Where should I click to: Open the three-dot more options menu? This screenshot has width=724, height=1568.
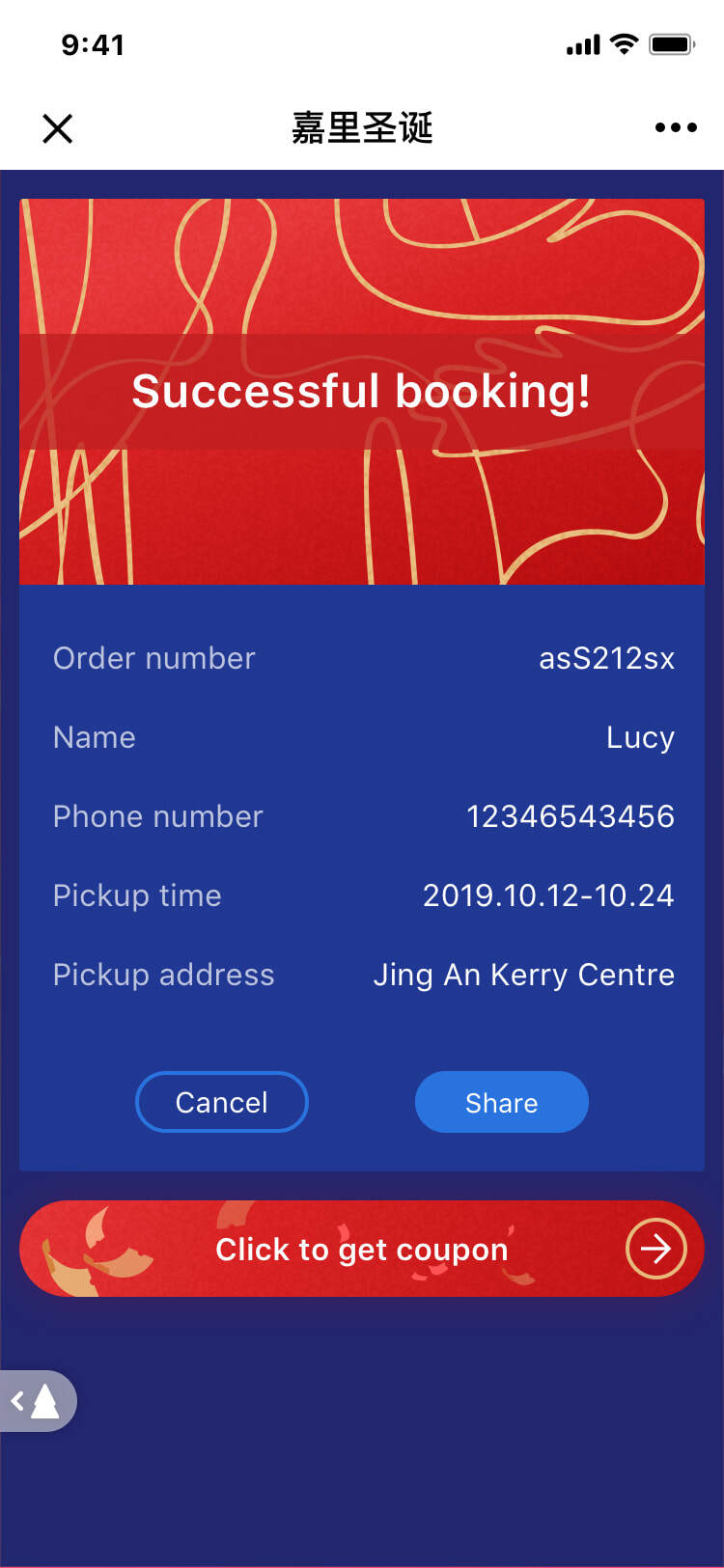675,127
